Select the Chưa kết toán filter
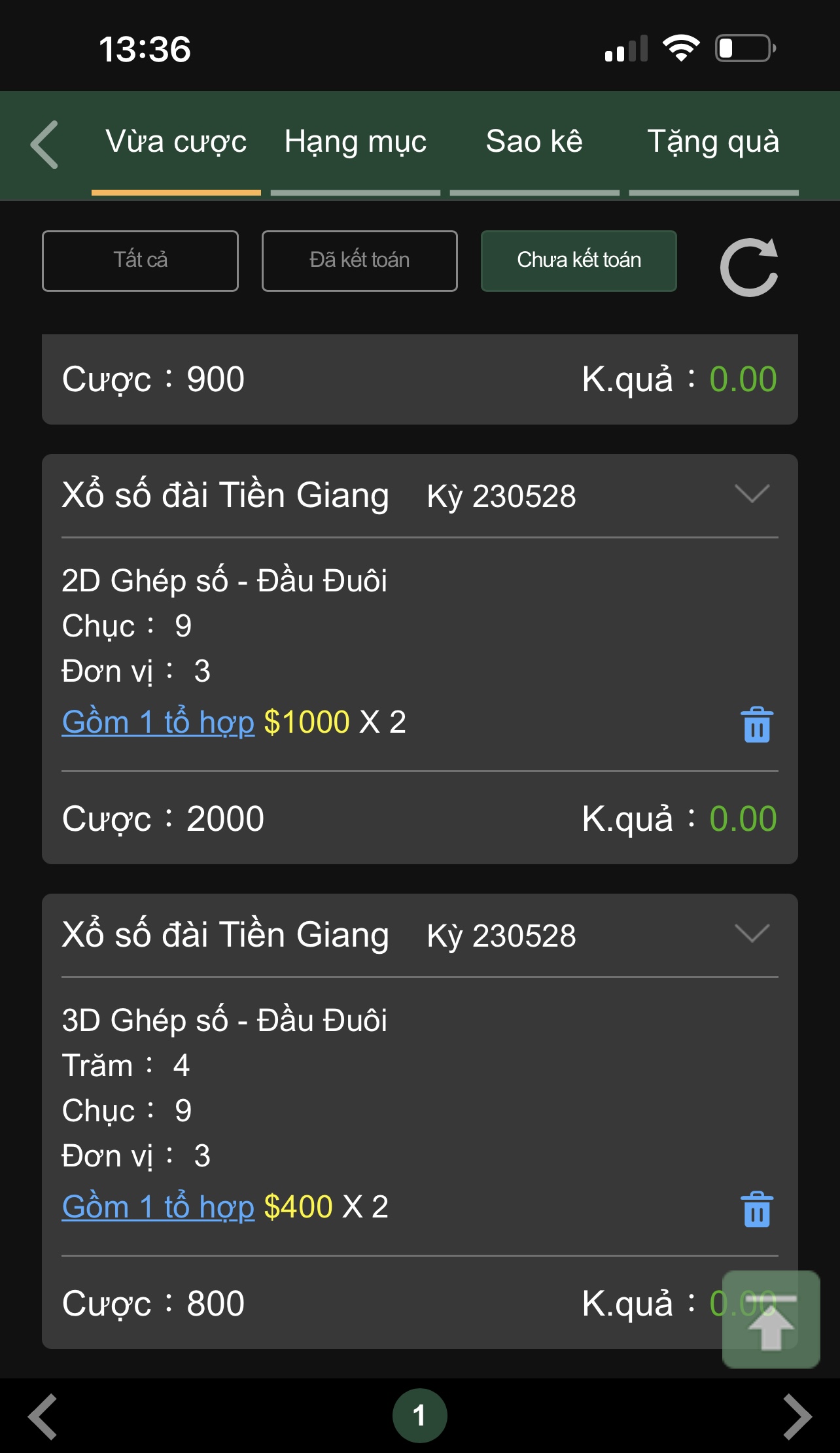This screenshot has height=1453, width=840. click(x=578, y=260)
